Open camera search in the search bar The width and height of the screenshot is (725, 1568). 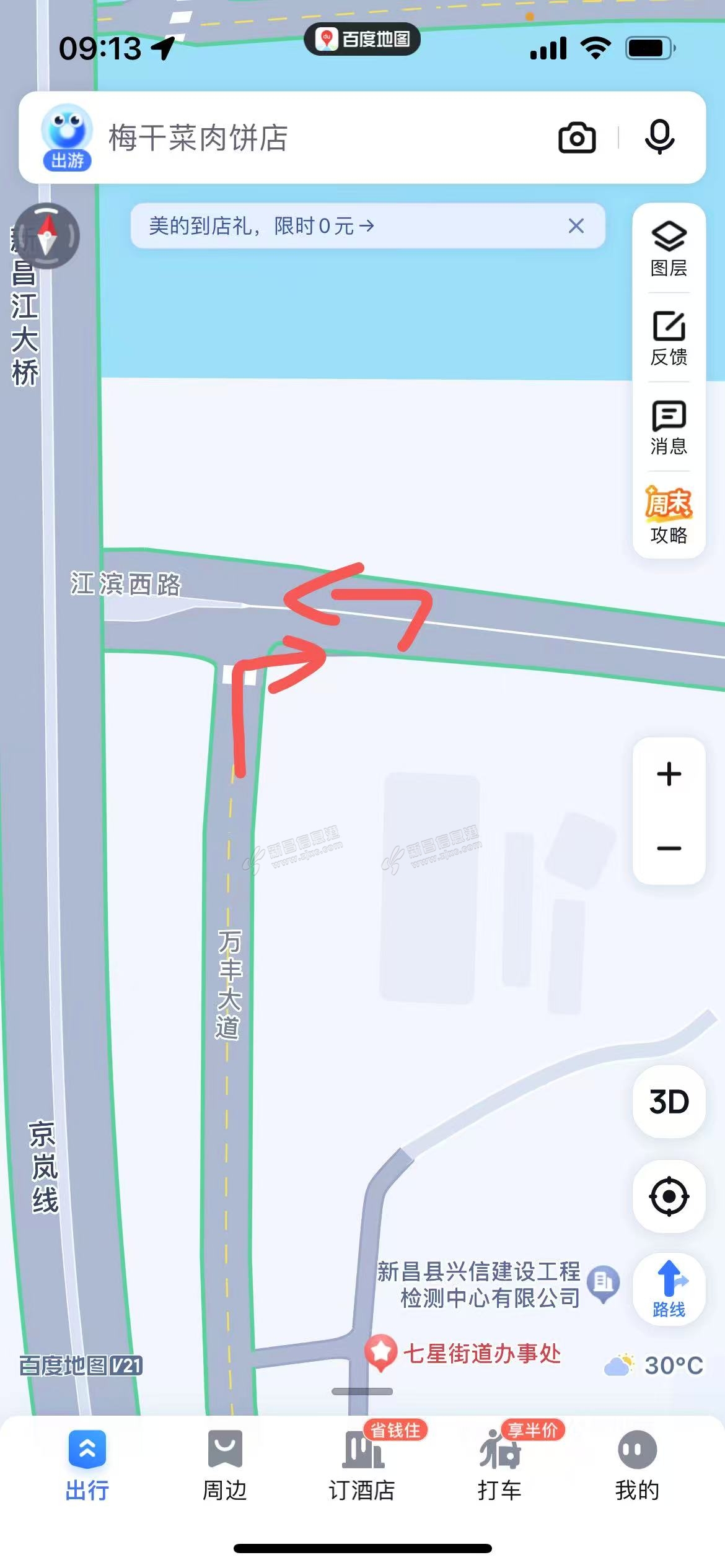(x=577, y=137)
